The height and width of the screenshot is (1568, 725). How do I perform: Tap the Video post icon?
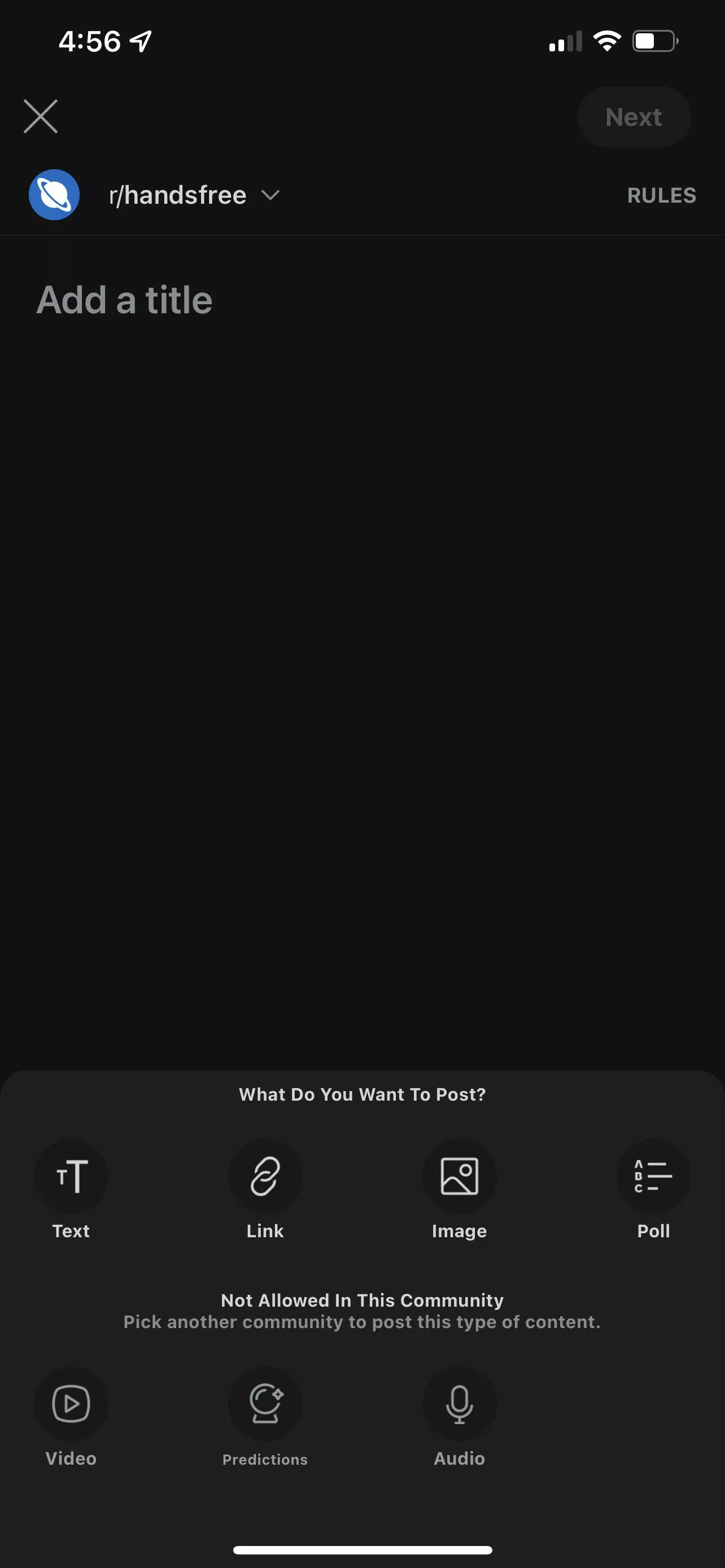[71, 1404]
